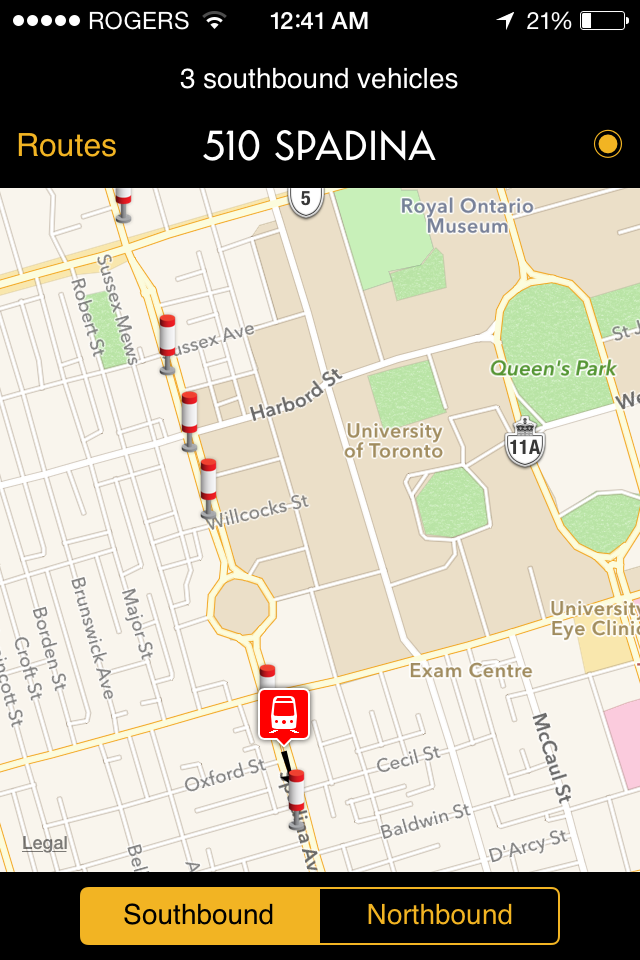Open the Legal link on map
640x960 pixels.
45,843
